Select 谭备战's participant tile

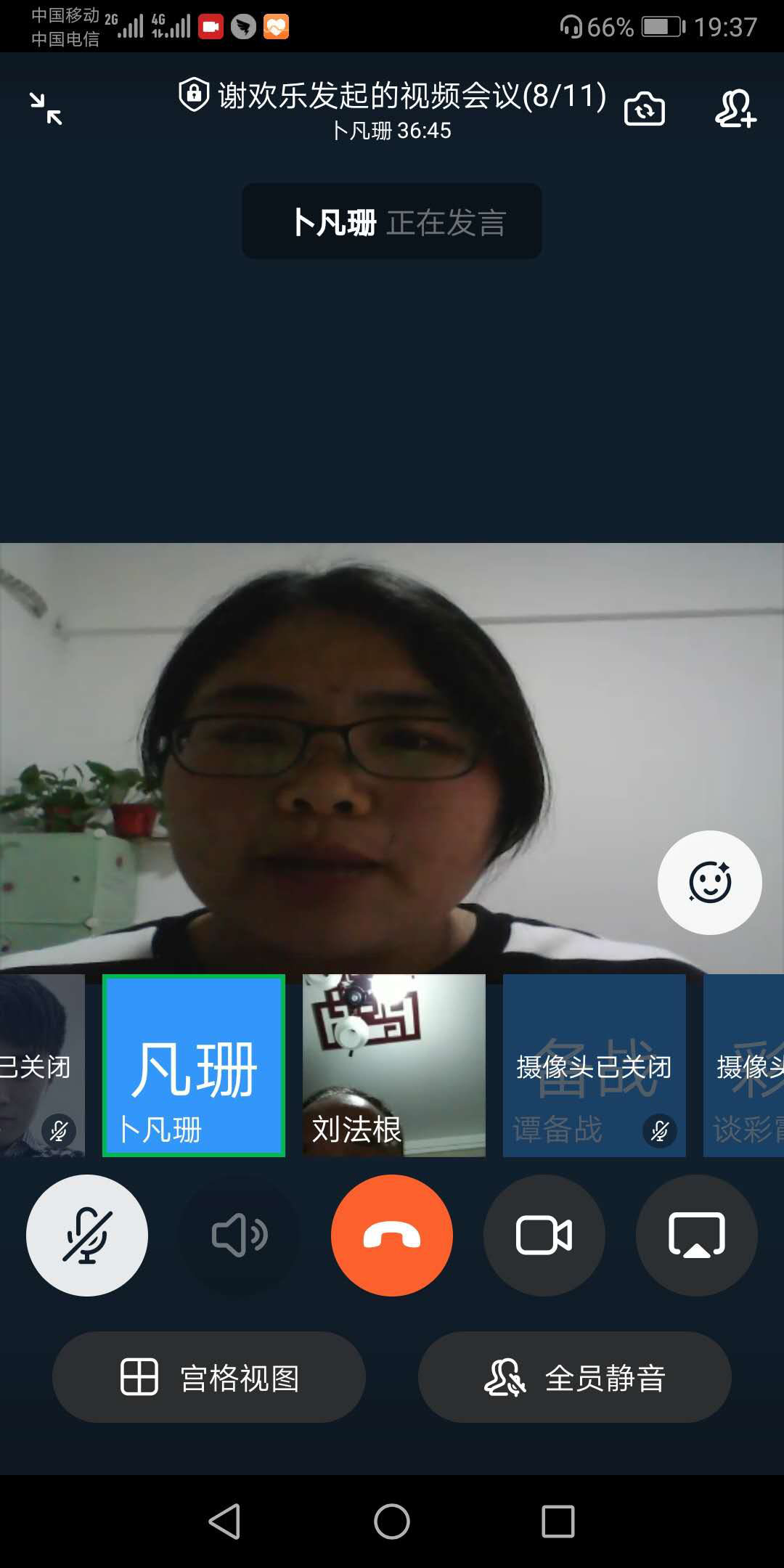point(594,1065)
